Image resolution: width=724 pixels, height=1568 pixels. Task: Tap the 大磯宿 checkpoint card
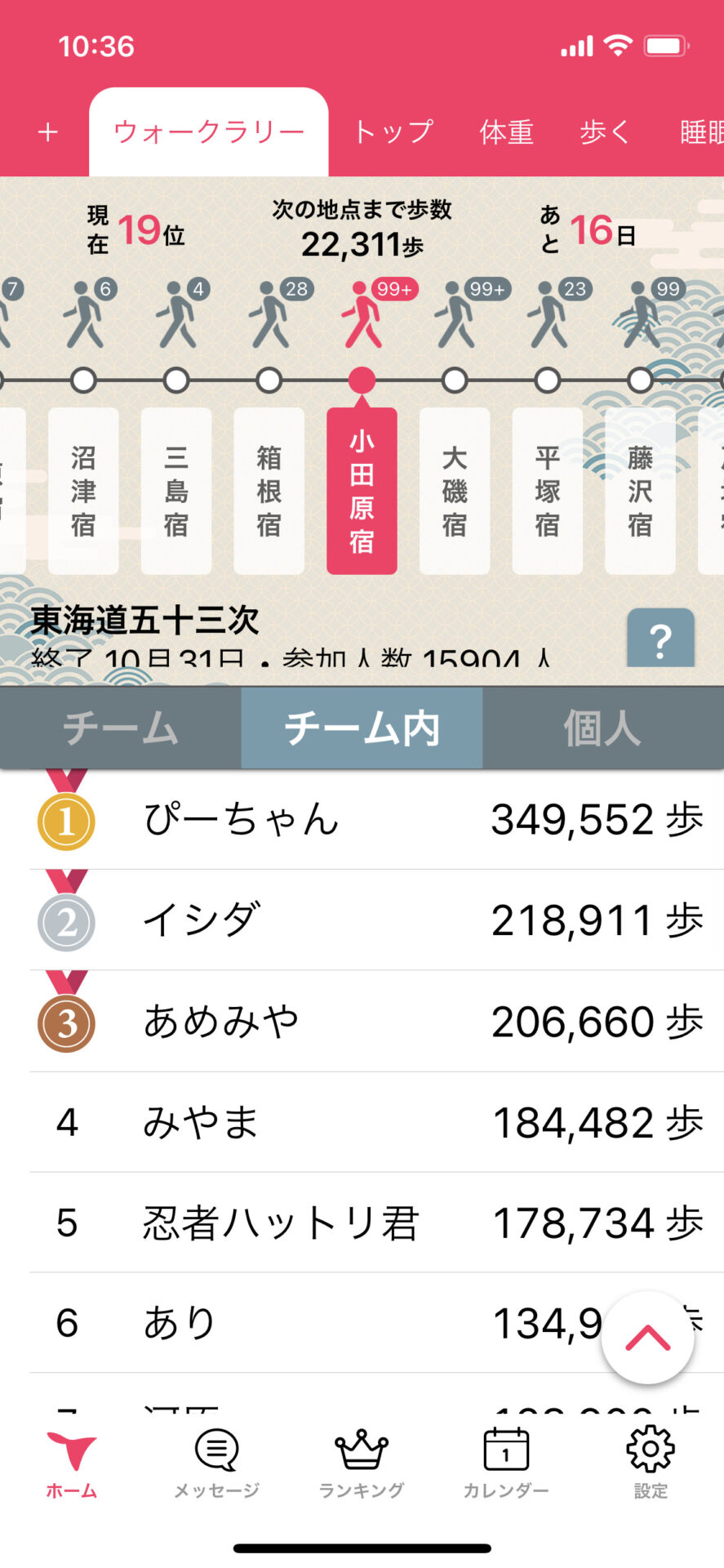click(455, 491)
